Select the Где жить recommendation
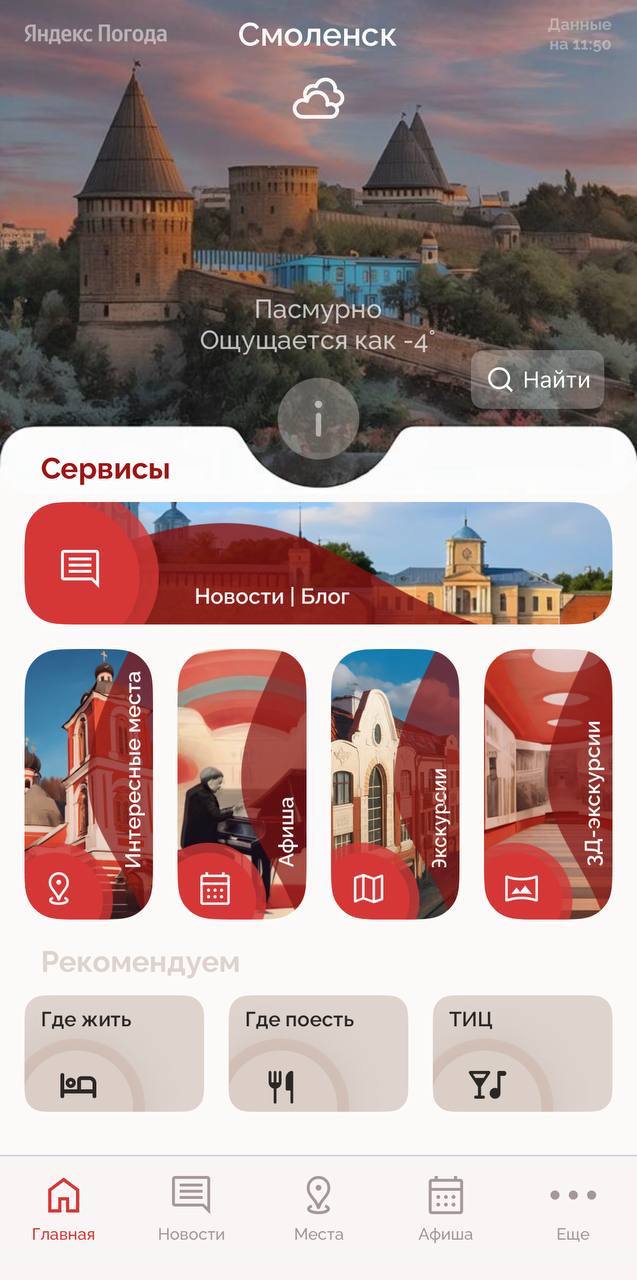This screenshot has height=1280, width=637. pyautogui.click(x=114, y=1053)
